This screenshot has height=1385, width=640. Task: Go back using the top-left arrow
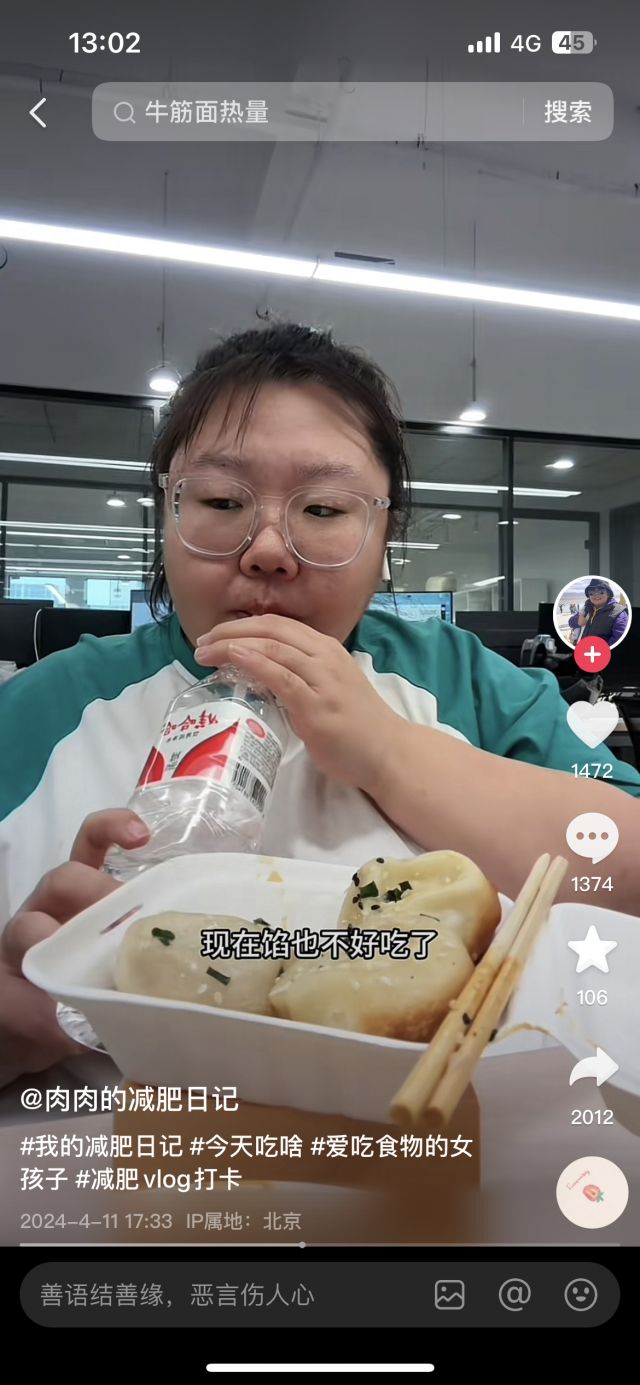coord(38,113)
